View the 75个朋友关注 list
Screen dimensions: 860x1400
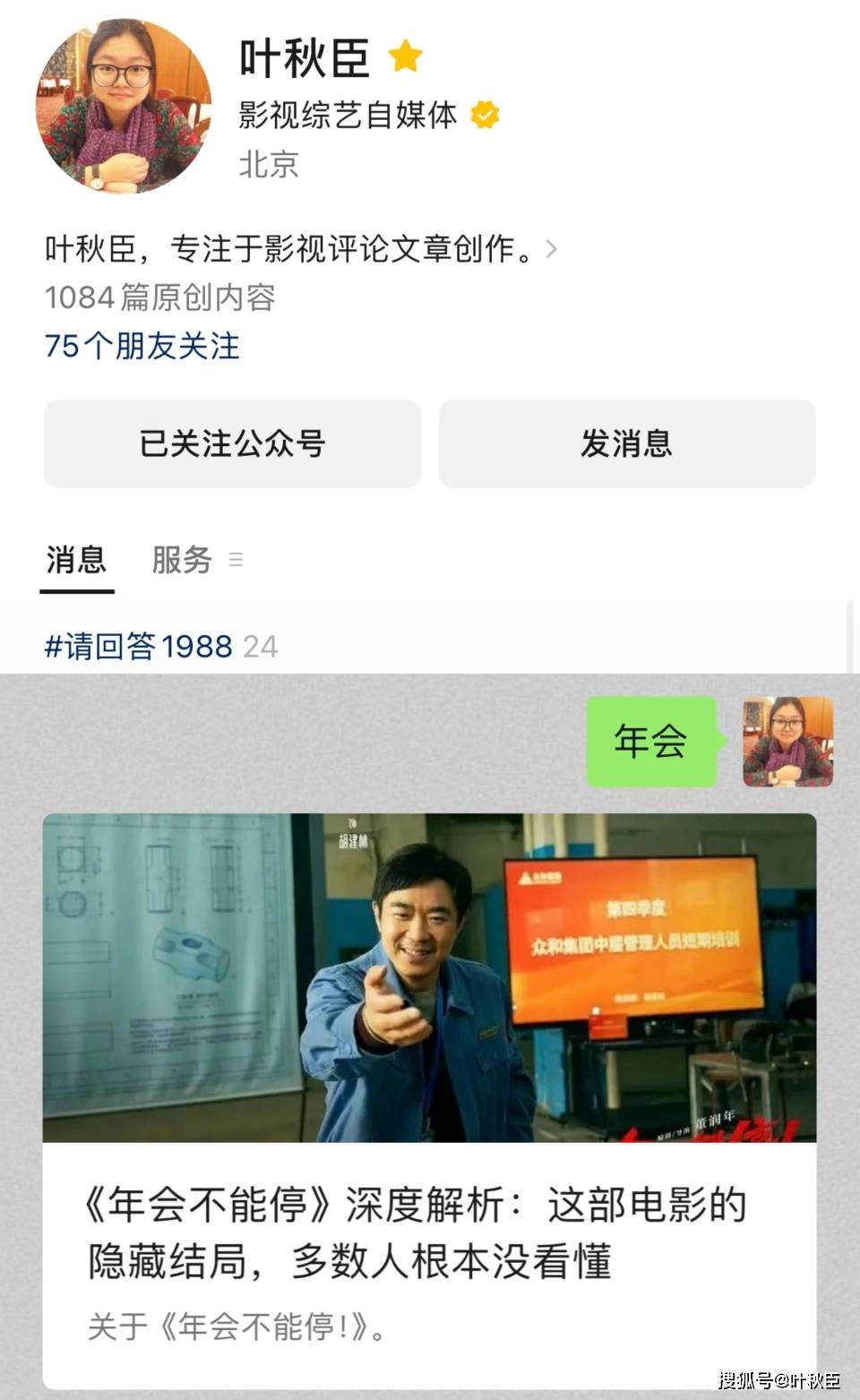(x=142, y=346)
